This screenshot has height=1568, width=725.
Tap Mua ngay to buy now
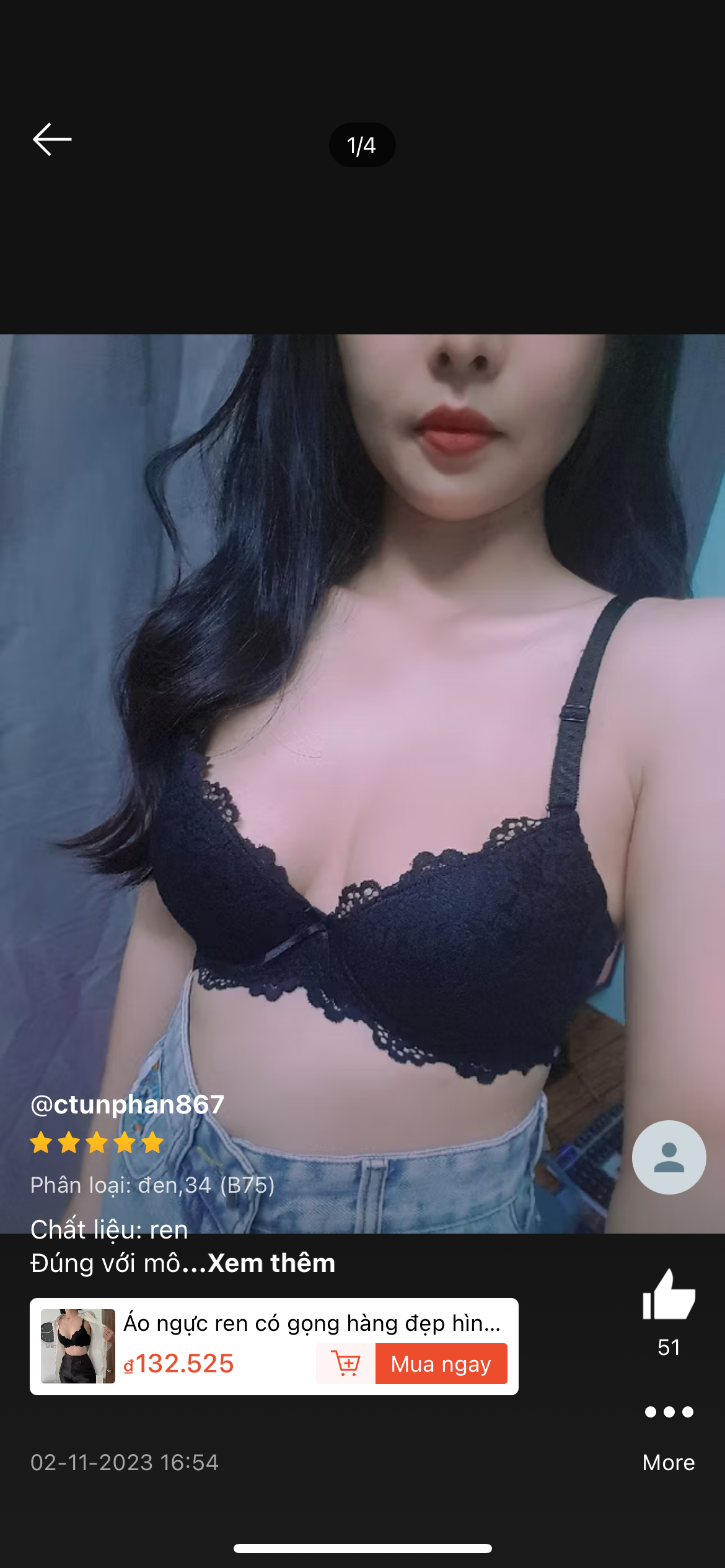[441, 1364]
